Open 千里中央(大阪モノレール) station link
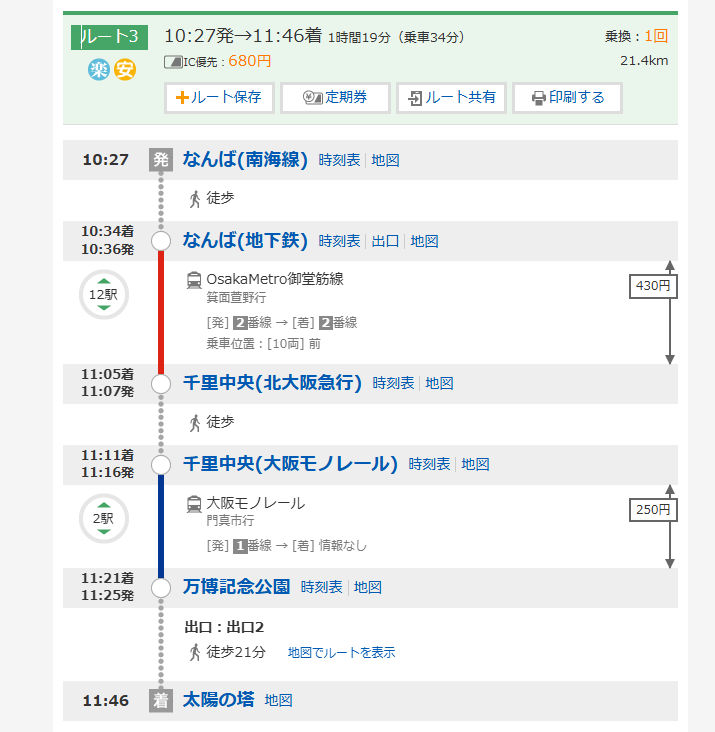Screen dimensions: 715x732 (291, 463)
